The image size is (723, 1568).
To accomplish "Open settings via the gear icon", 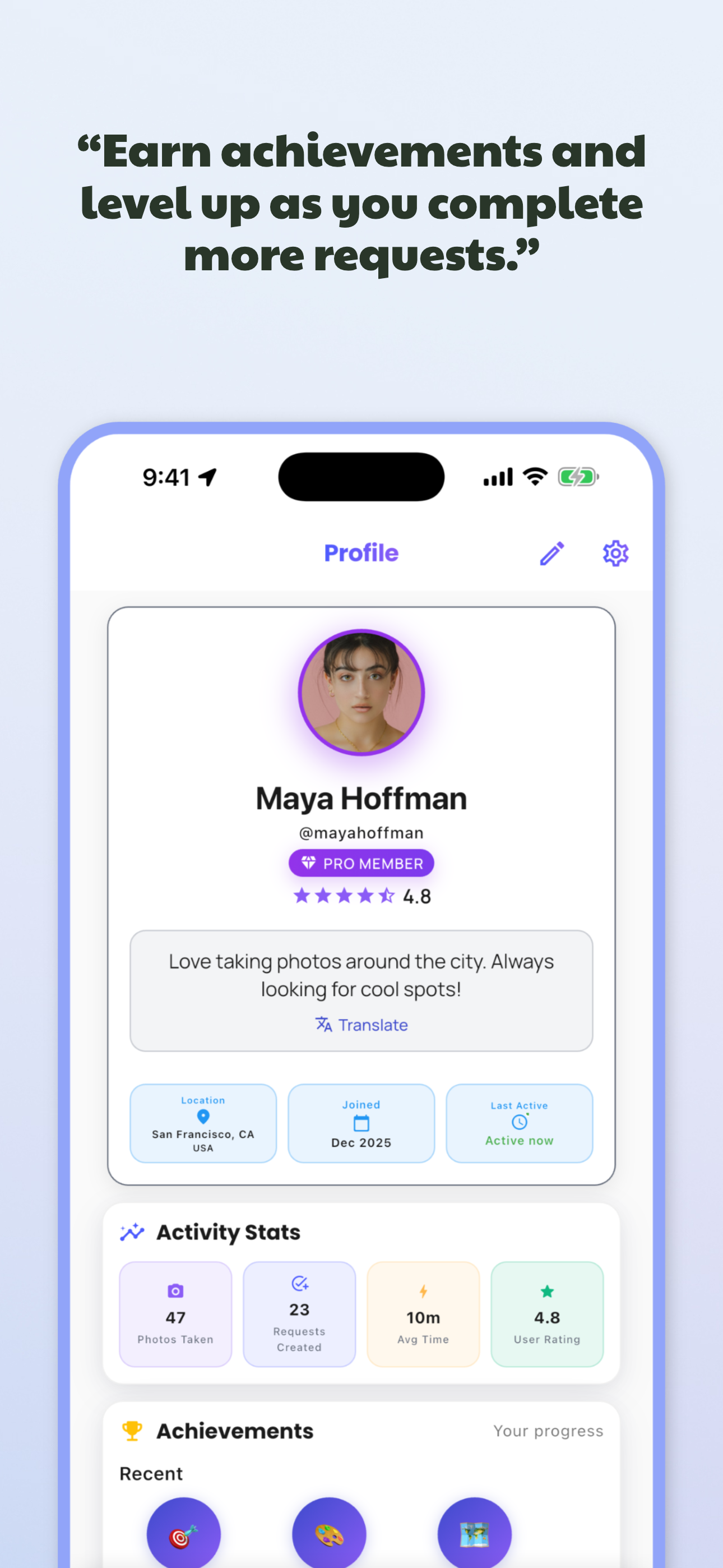I will coord(616,553).
